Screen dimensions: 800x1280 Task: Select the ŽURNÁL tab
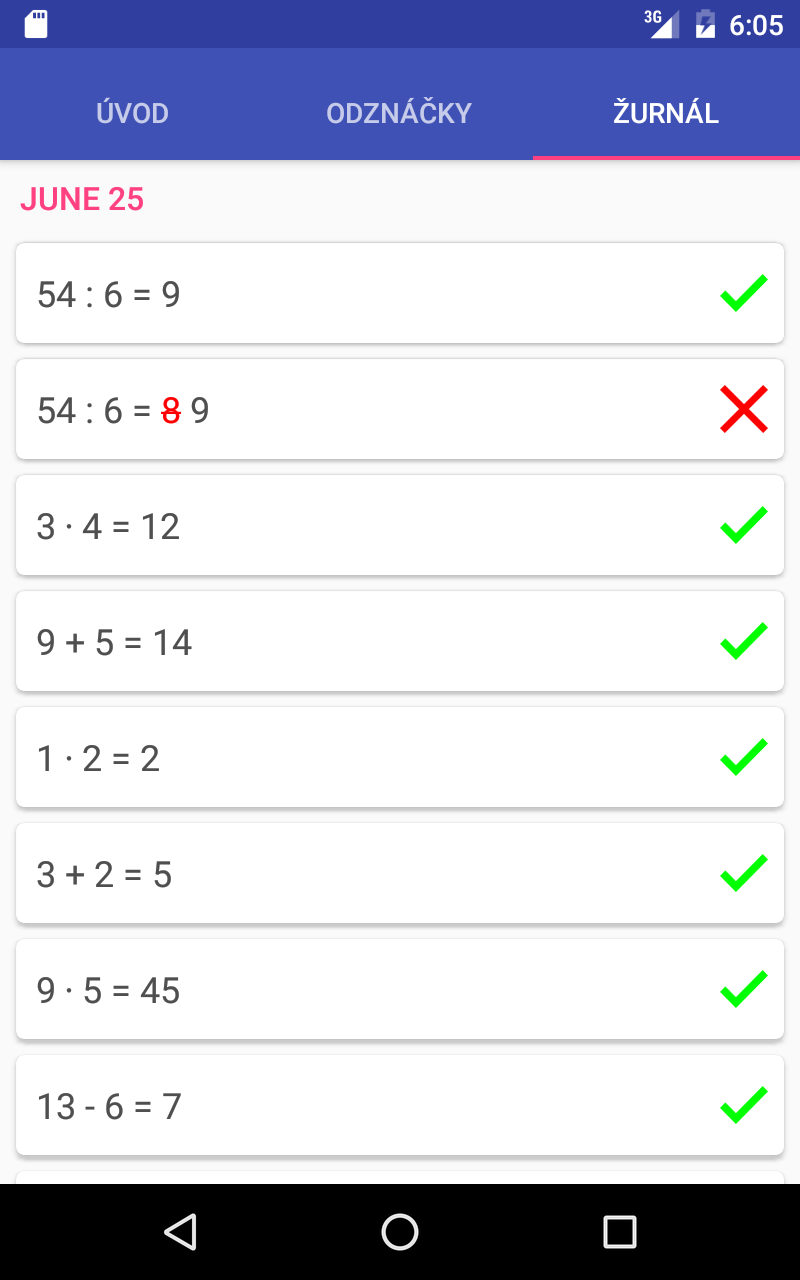pos(666,113)
